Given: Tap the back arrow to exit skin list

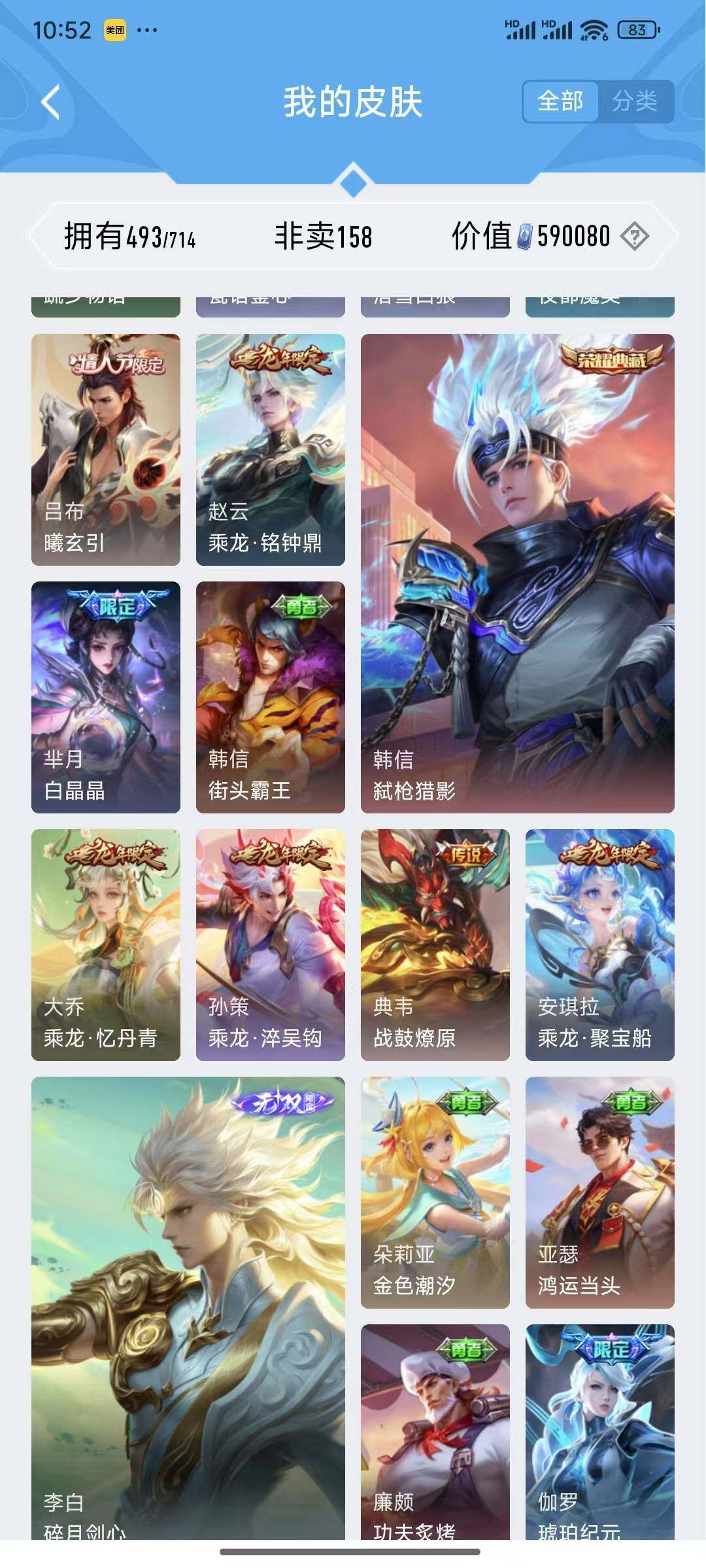Looking at the screenshot, I should (49, 101).
